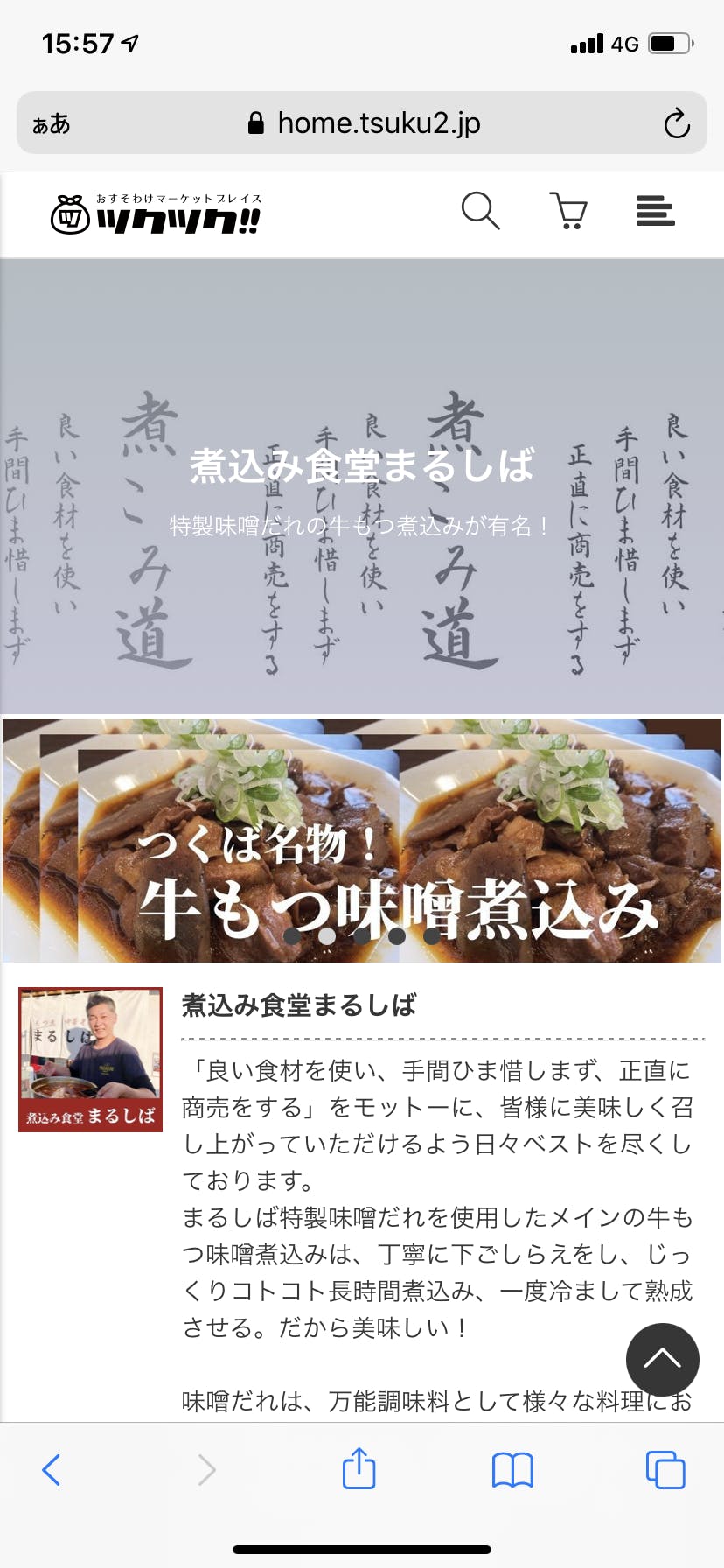Tap the scroll-to-top arrow button
This screenshot has height=1568, width=724.
click(662, 1359)
